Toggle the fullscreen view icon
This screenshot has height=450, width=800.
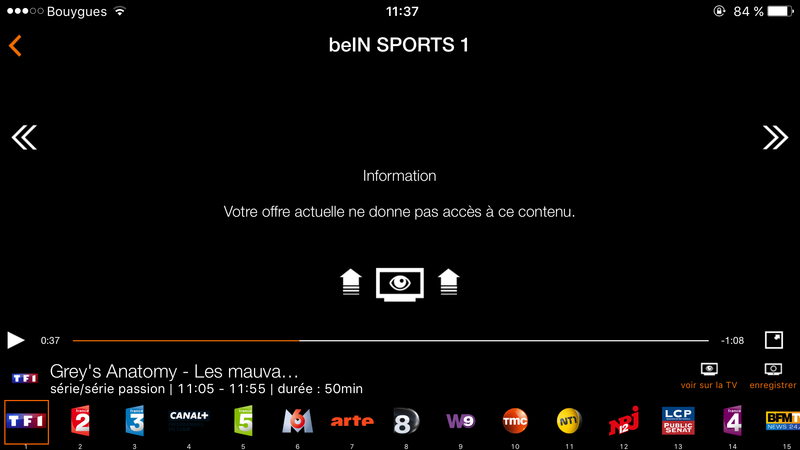tap(774, 340)
